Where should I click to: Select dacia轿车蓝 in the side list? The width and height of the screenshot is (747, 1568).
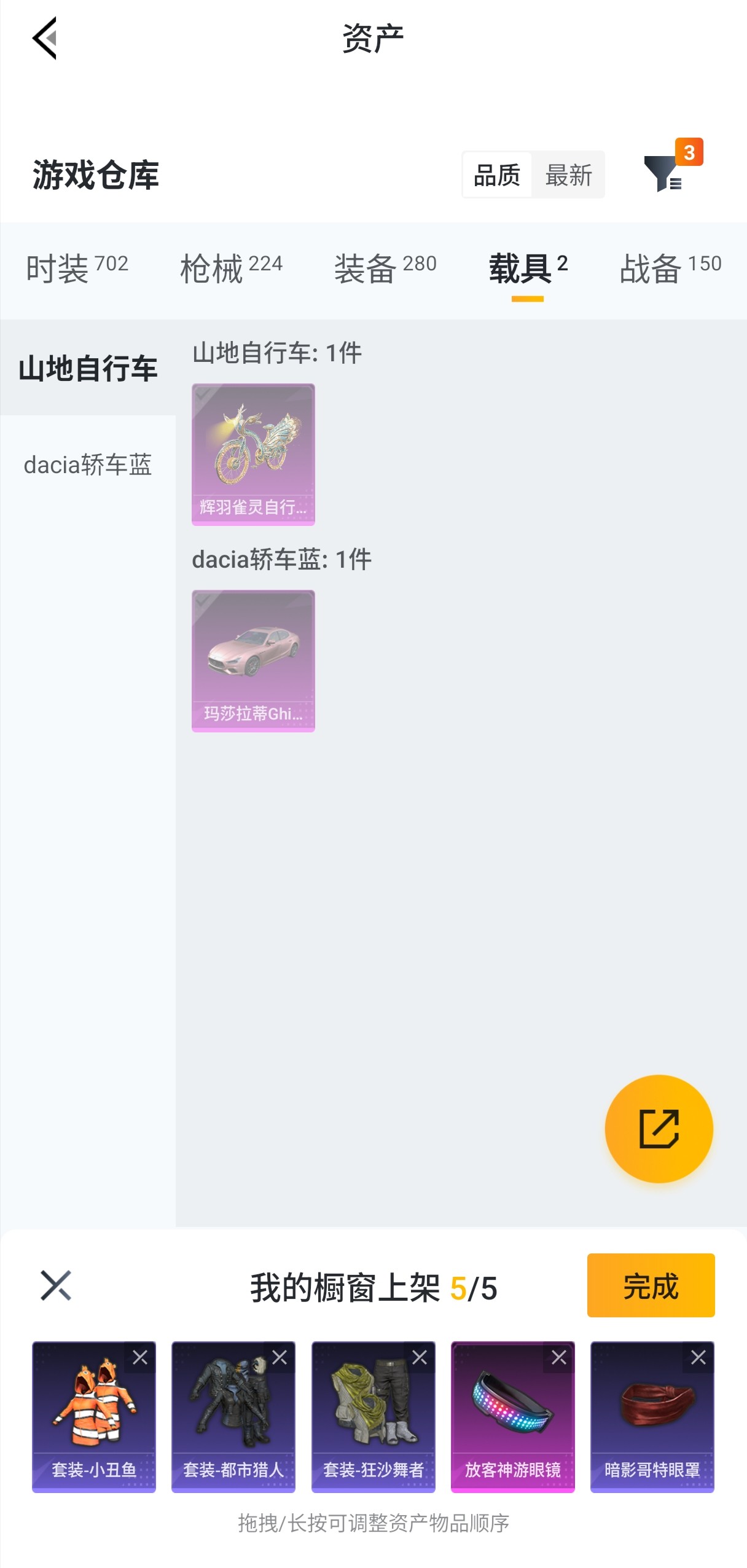(88, 465)
